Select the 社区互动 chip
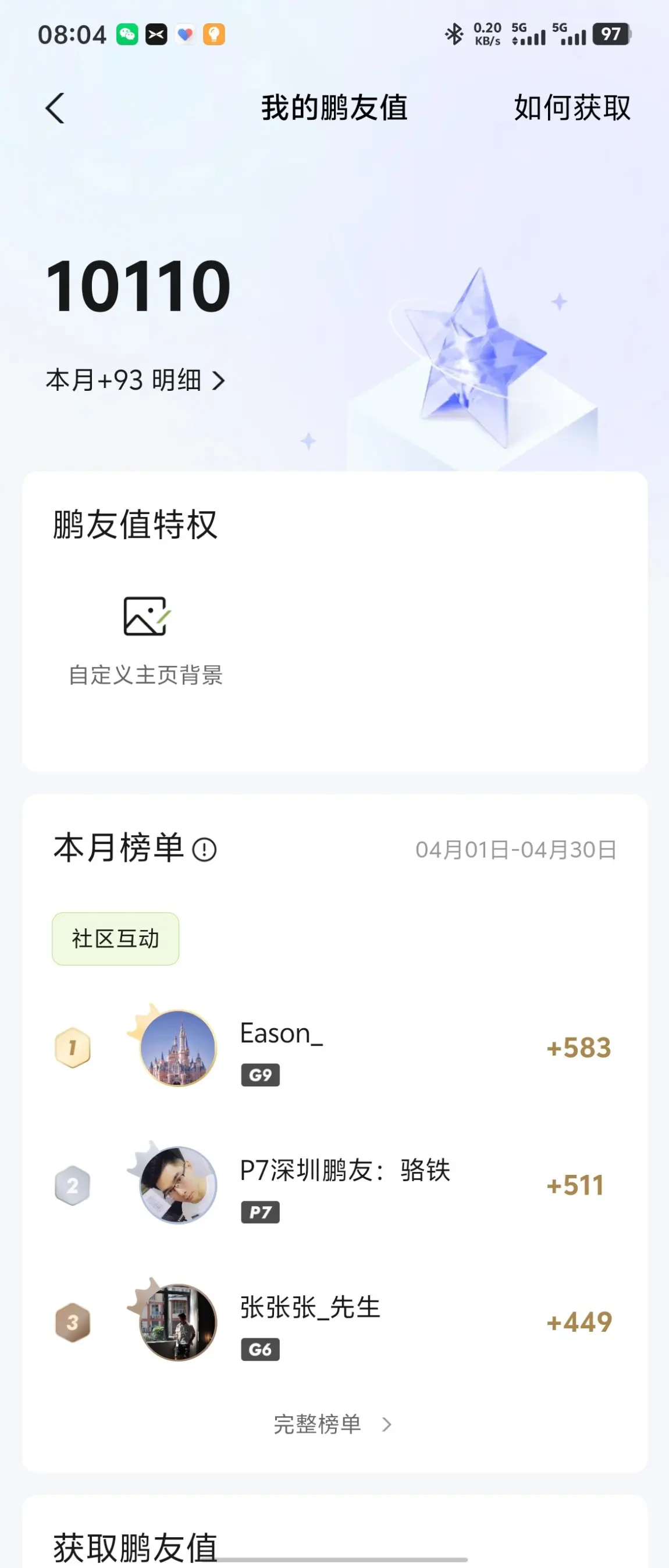Image resolution: width=669 pixels, height=1568 pixels. pyautogui.click(x=116, y=939)
